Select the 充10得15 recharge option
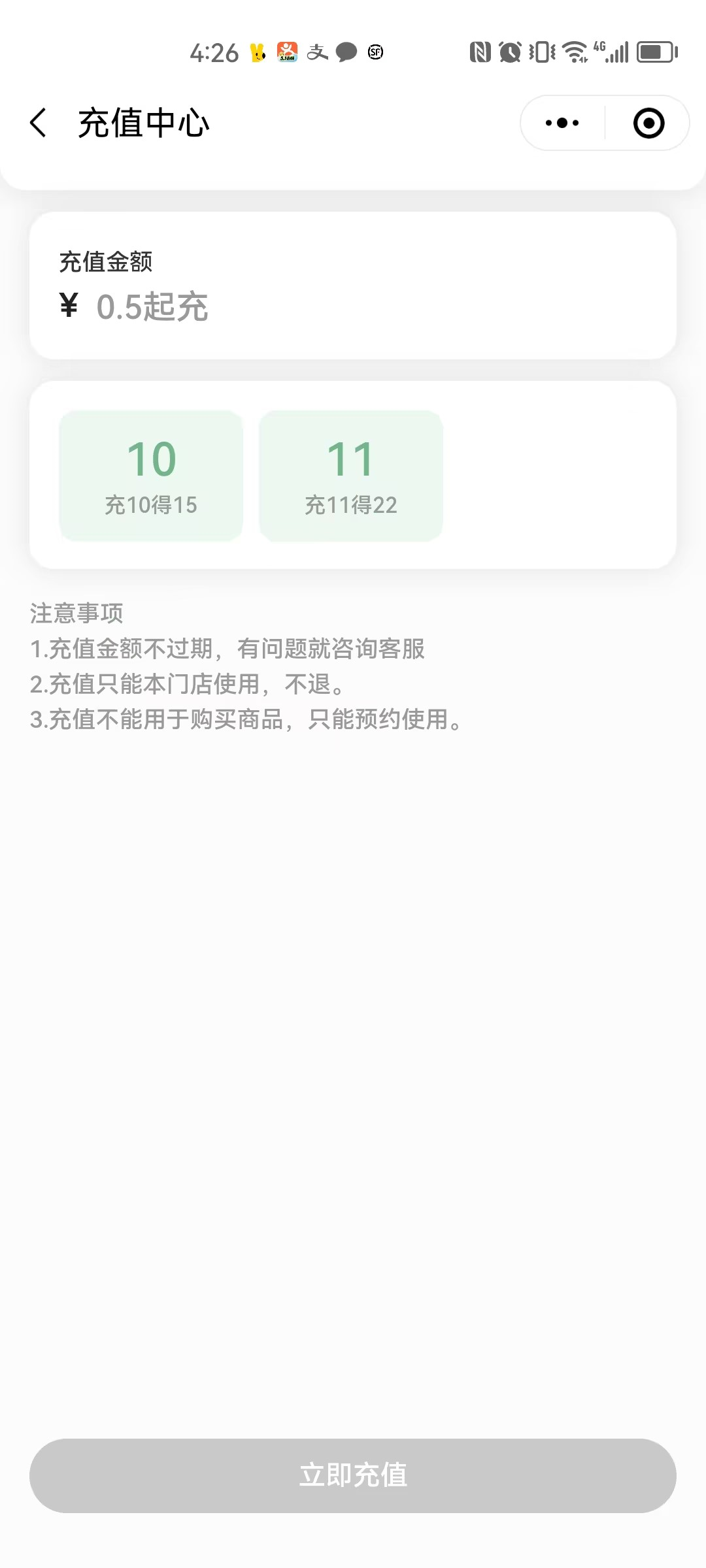The height and width of the screenshot is (1568, 706). click(151, 476)
